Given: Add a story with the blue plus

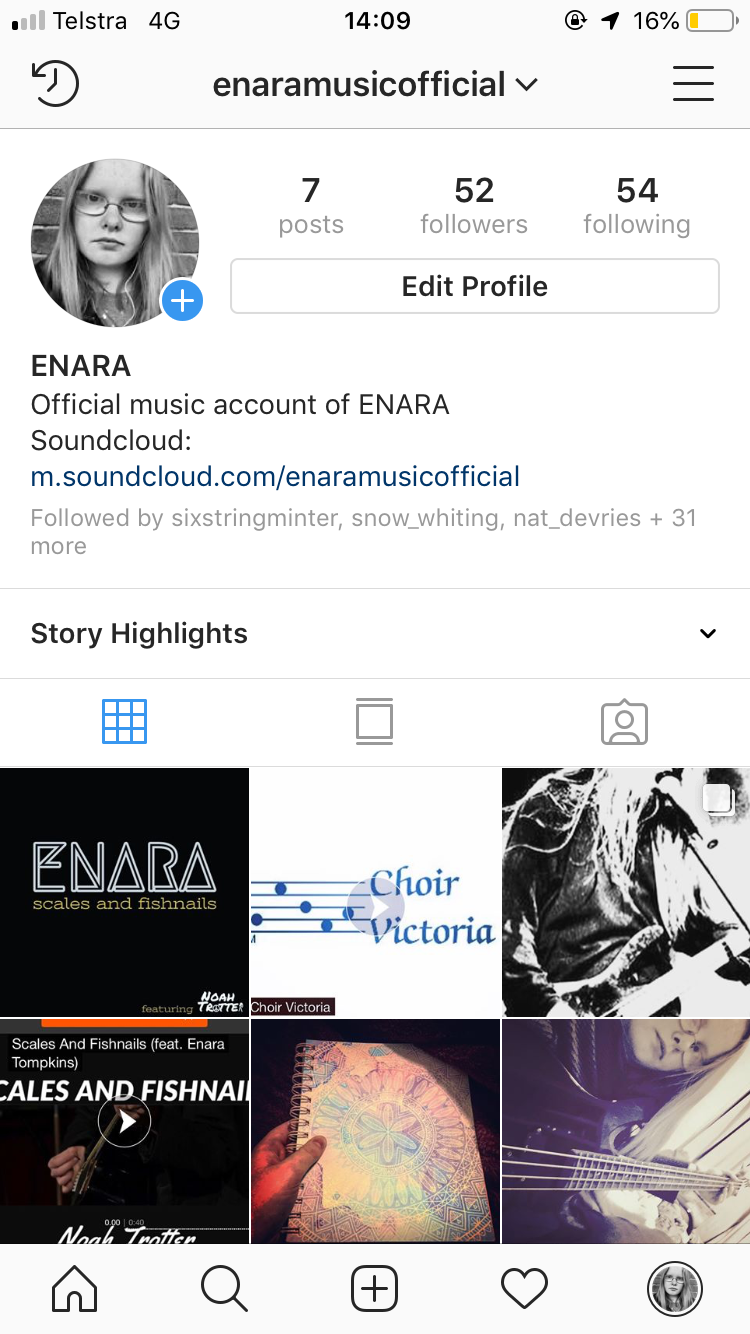Looking at the screenshot, I should (x=183, y=300).
